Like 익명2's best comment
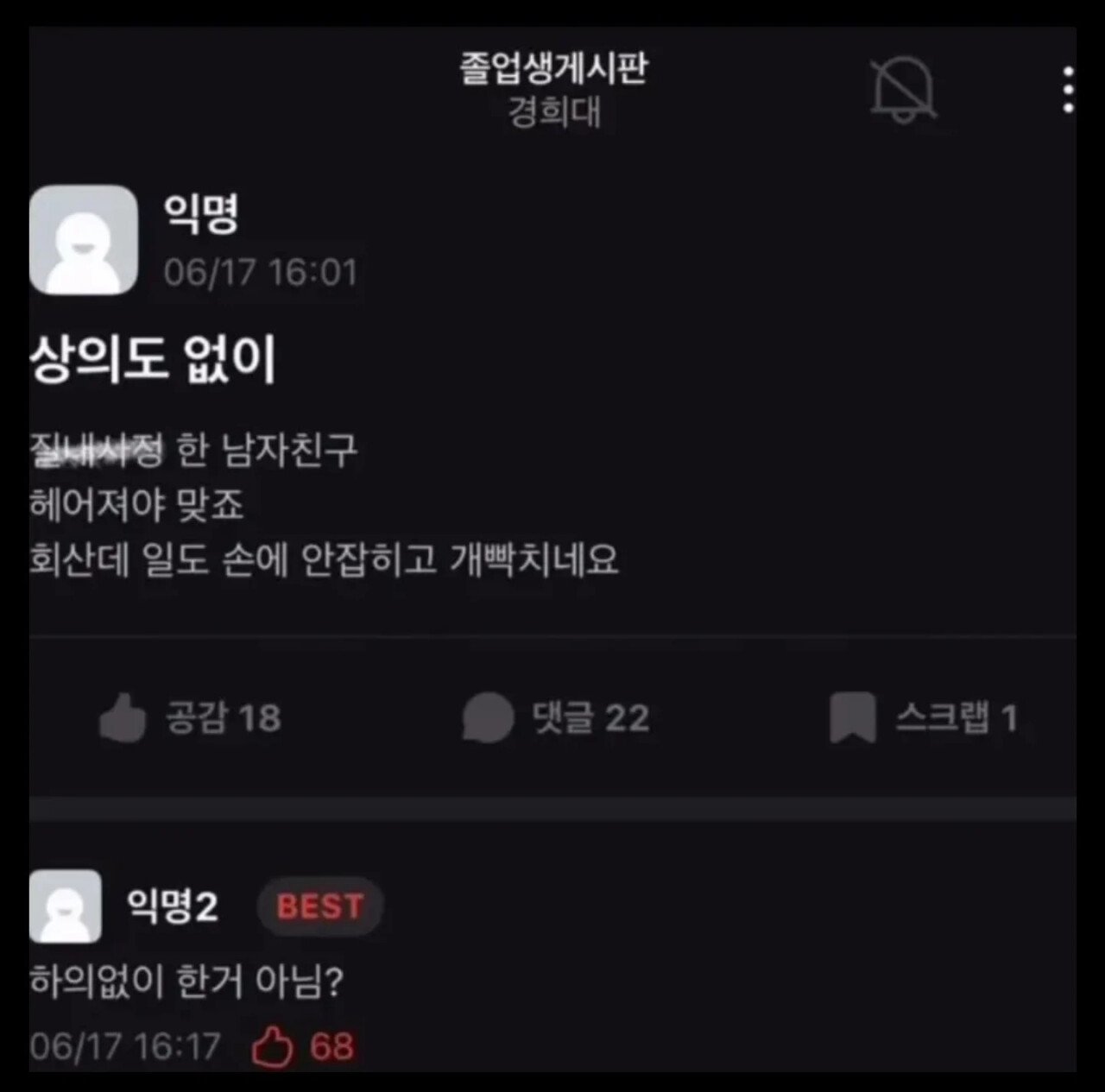 [273, 1047]
